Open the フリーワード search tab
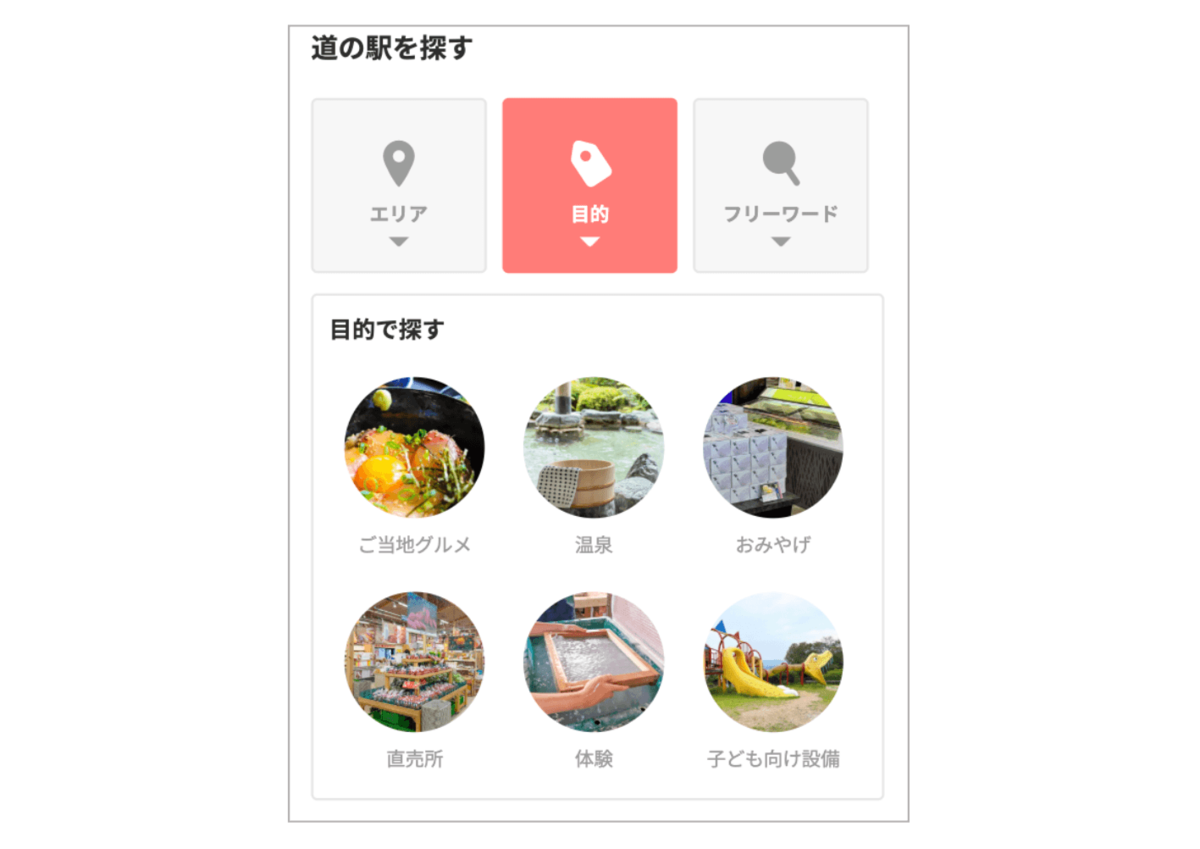 780,185
